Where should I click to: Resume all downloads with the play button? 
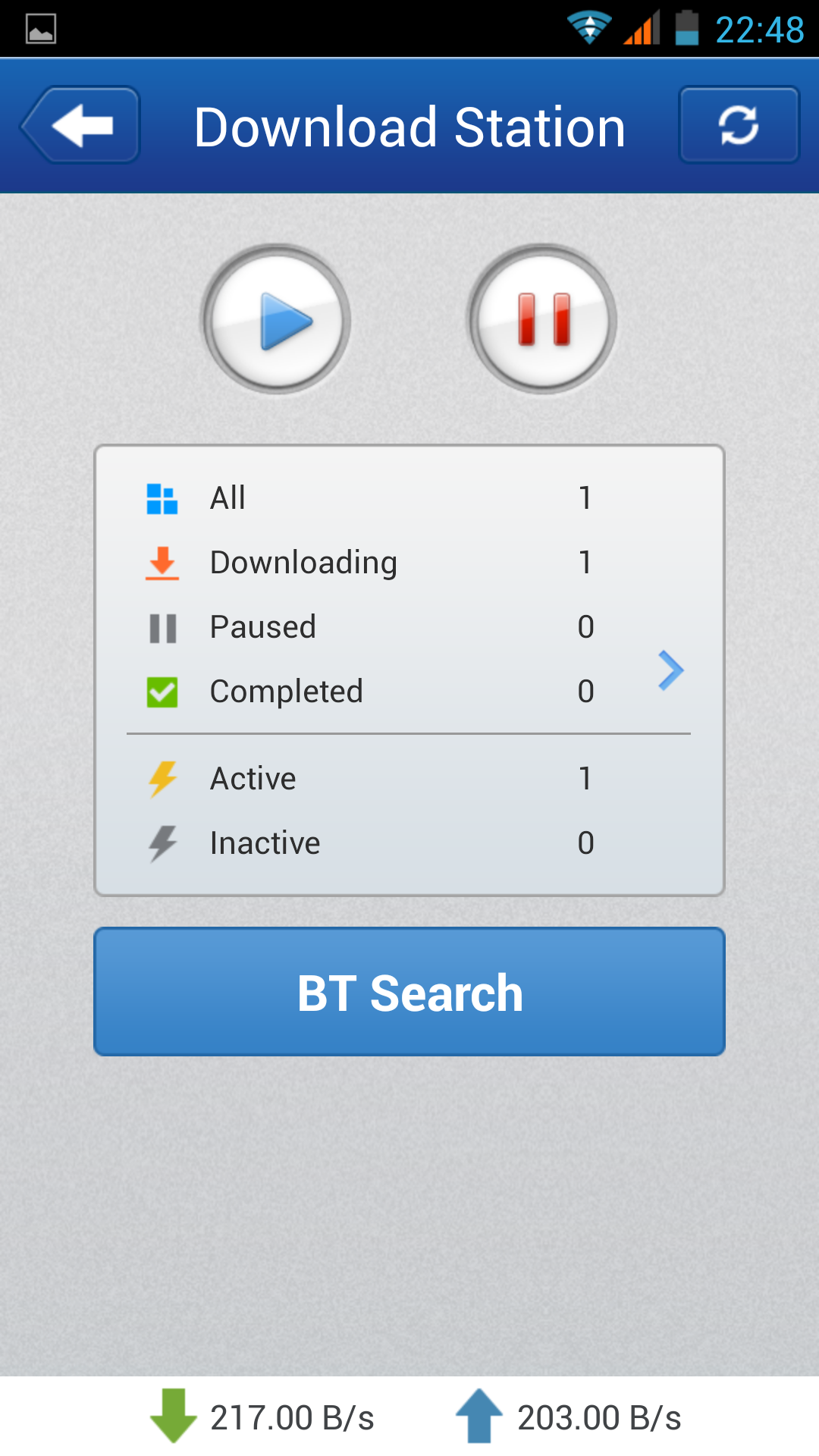[276, 320]
